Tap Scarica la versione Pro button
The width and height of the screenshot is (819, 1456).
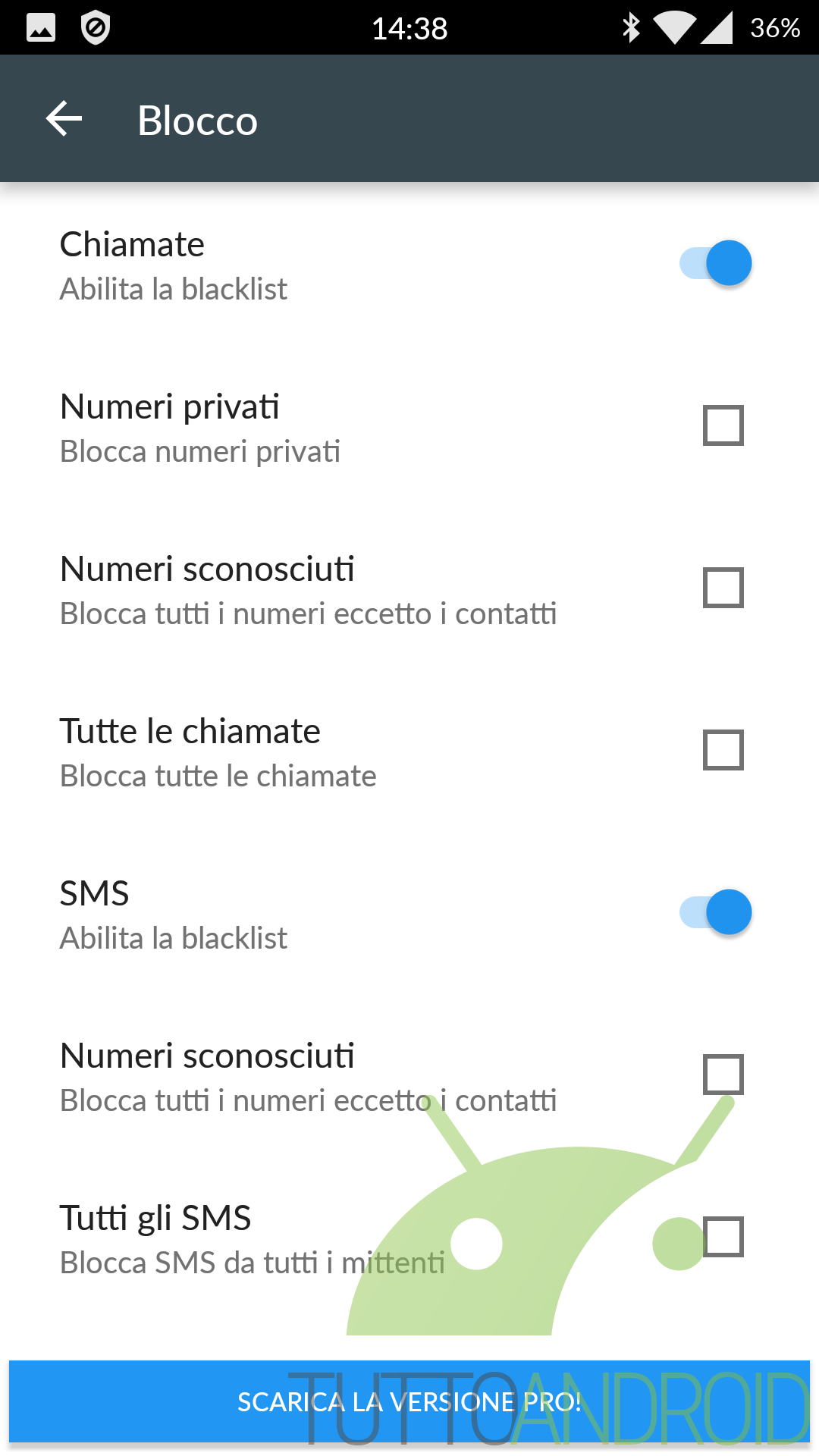click(409, 1401)
